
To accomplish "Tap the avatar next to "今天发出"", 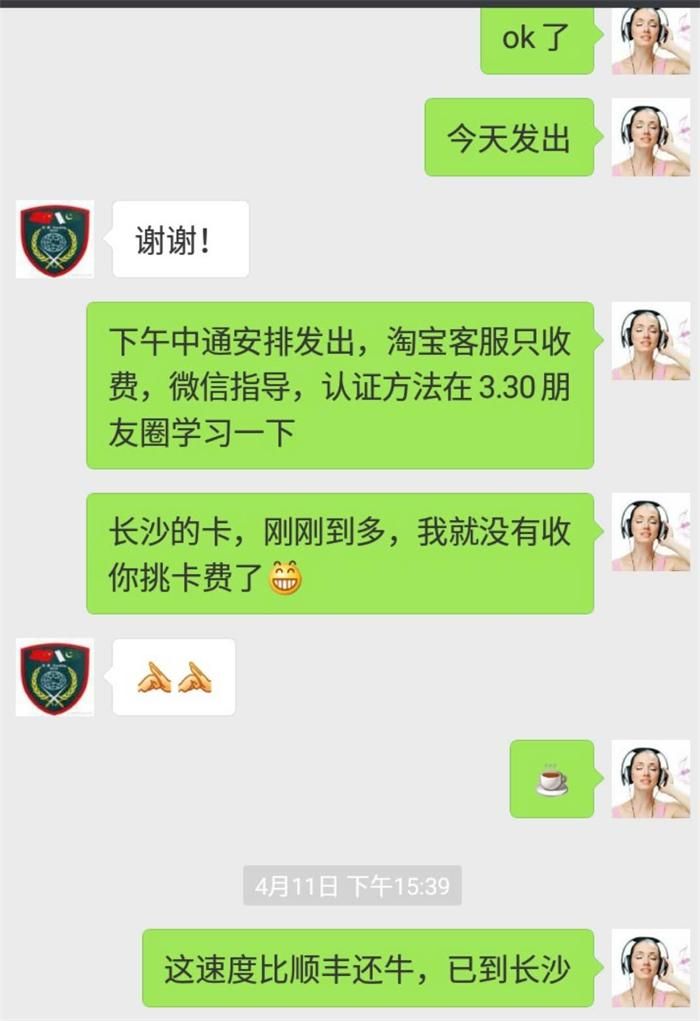I will click(650, 137).
